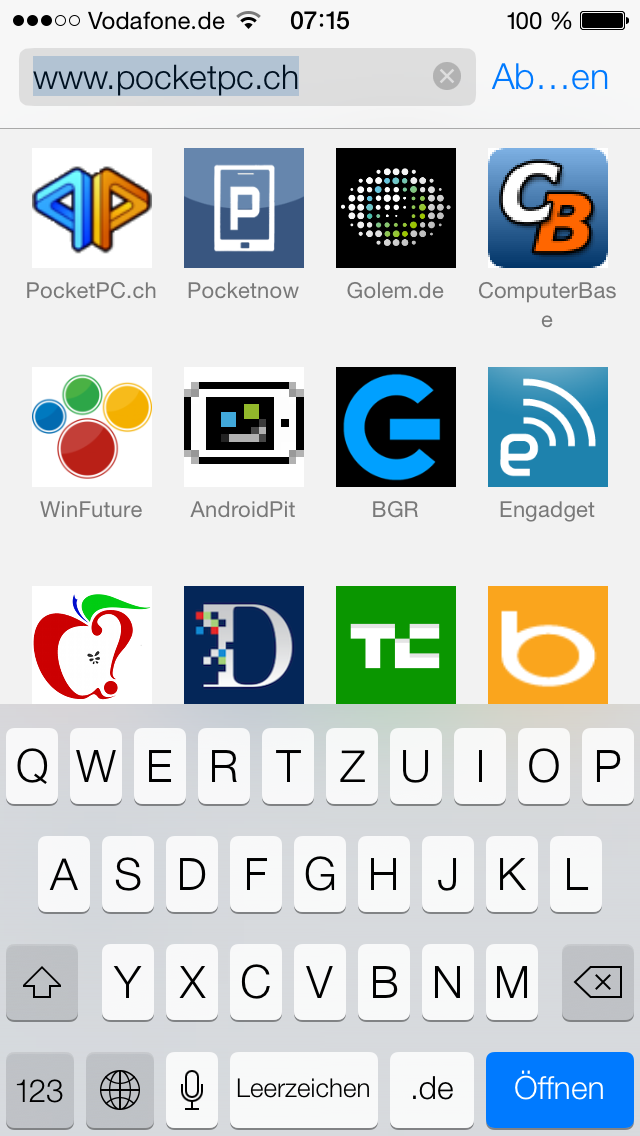Image resolution: width=640 pixels, height=1136 pixels.
Task: Tap the Abbrechen cancel button
Action: (x=550, y=77)
